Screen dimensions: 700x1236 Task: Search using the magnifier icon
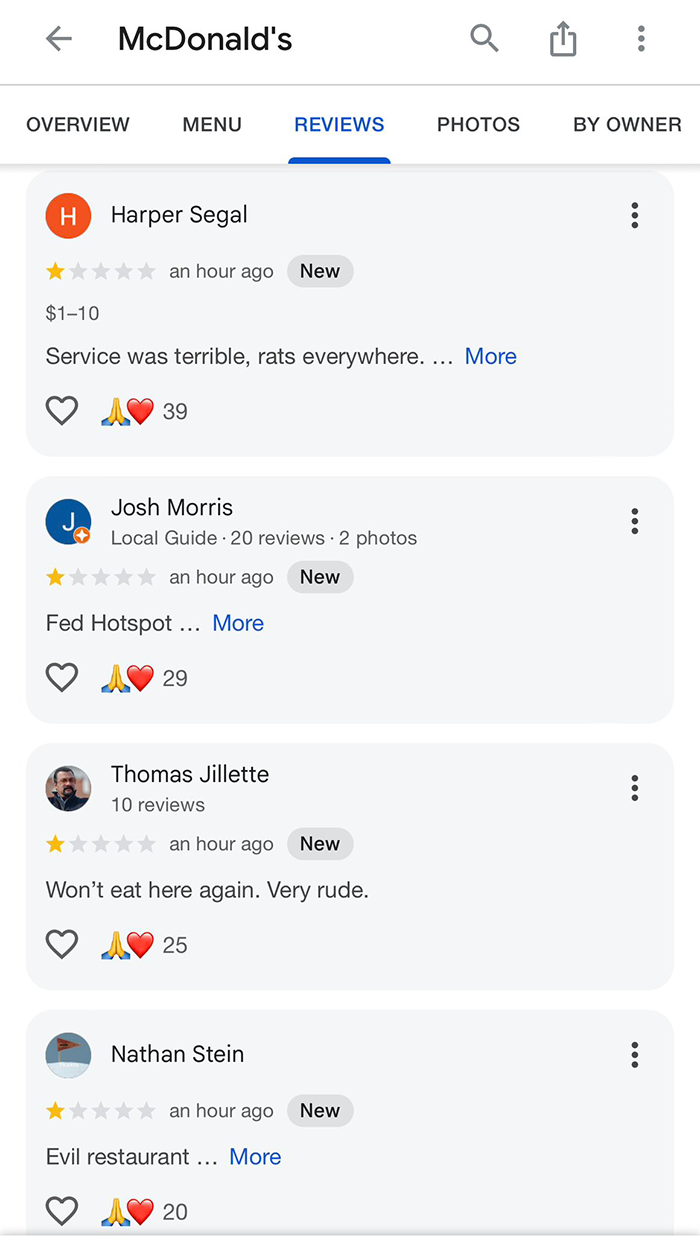pos(484,39)
